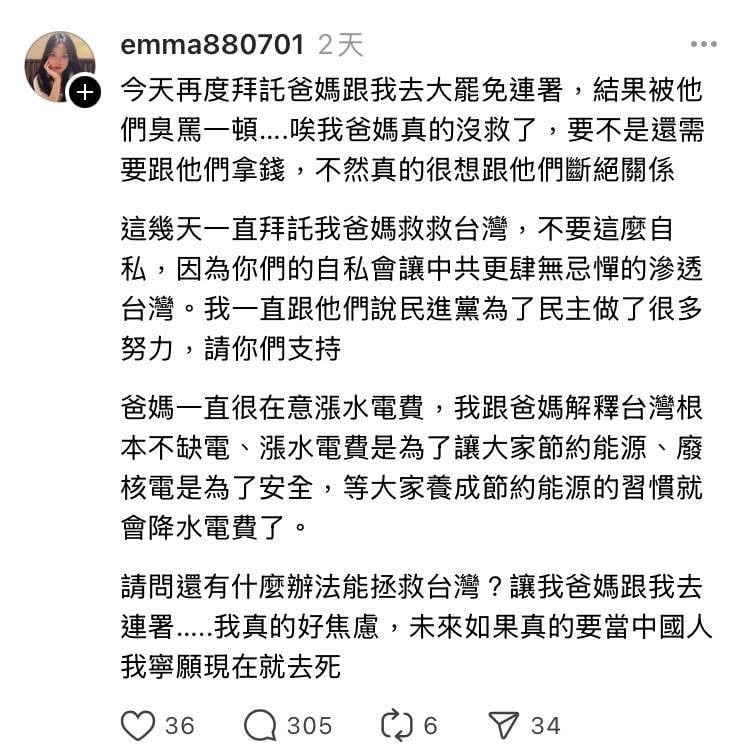Like emma880701's post with the heart
The width and height of the screenshot is (750, 744).
pos(138,725)
